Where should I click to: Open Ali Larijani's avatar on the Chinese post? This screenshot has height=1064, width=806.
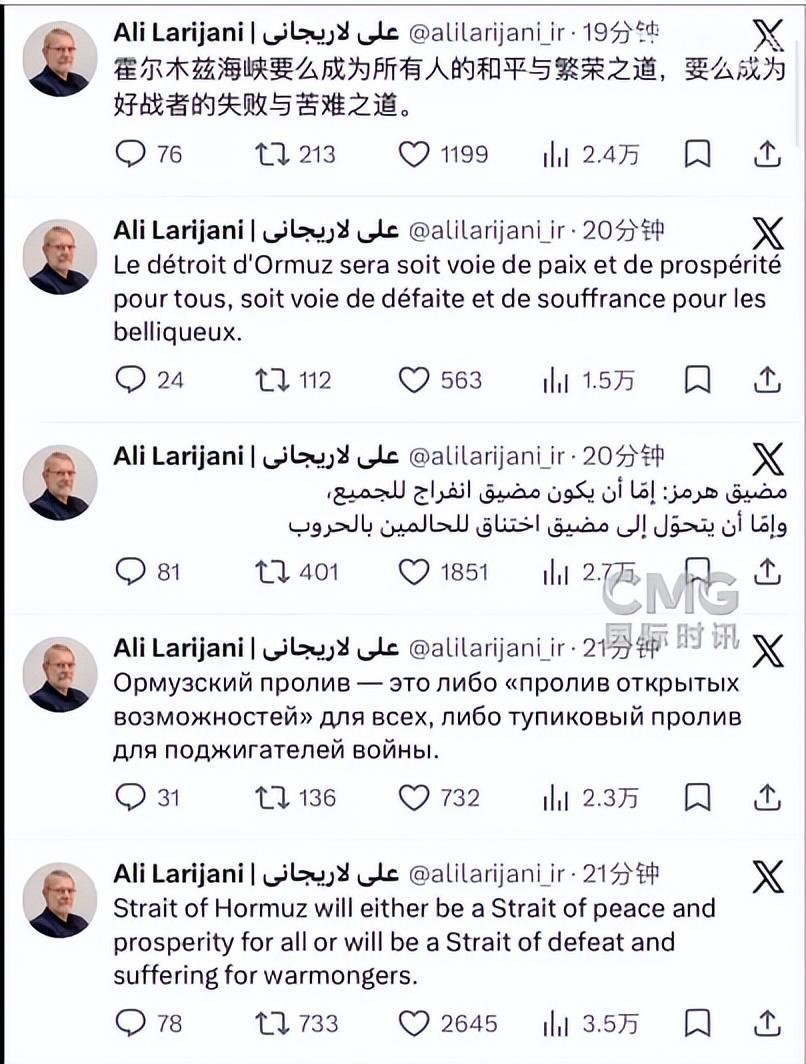click(60, 59)
